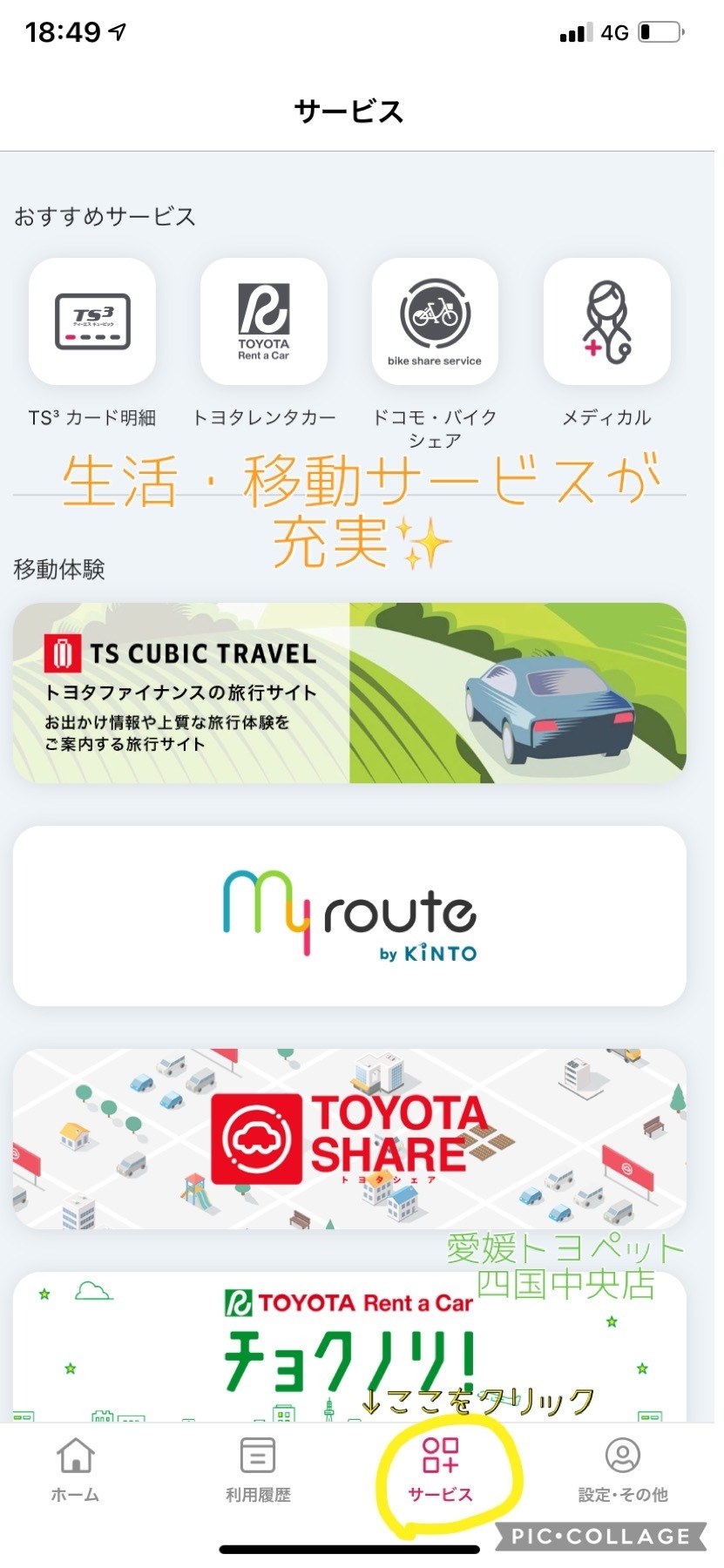724x1568 pixels.
Task: Open the TOYOTA SHARE banner
Action: 349,1139
